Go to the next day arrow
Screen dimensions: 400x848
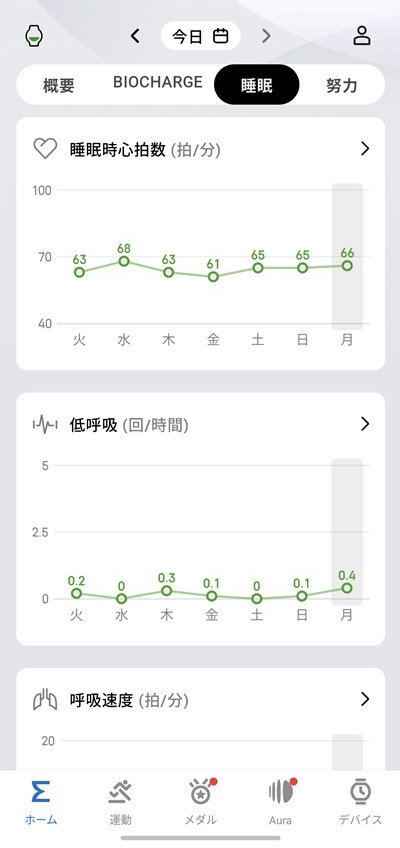coord(266,36)
